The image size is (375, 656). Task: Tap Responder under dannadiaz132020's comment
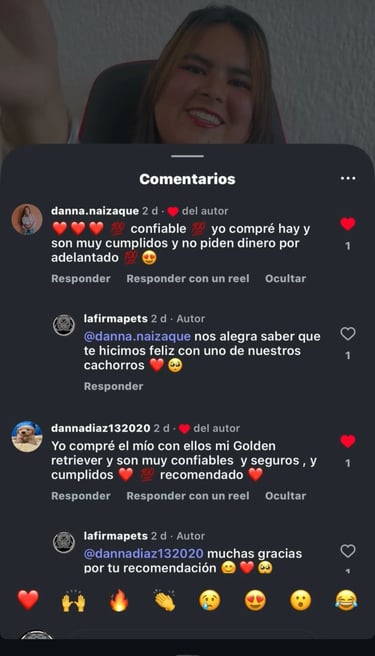[x=81, y=496]
